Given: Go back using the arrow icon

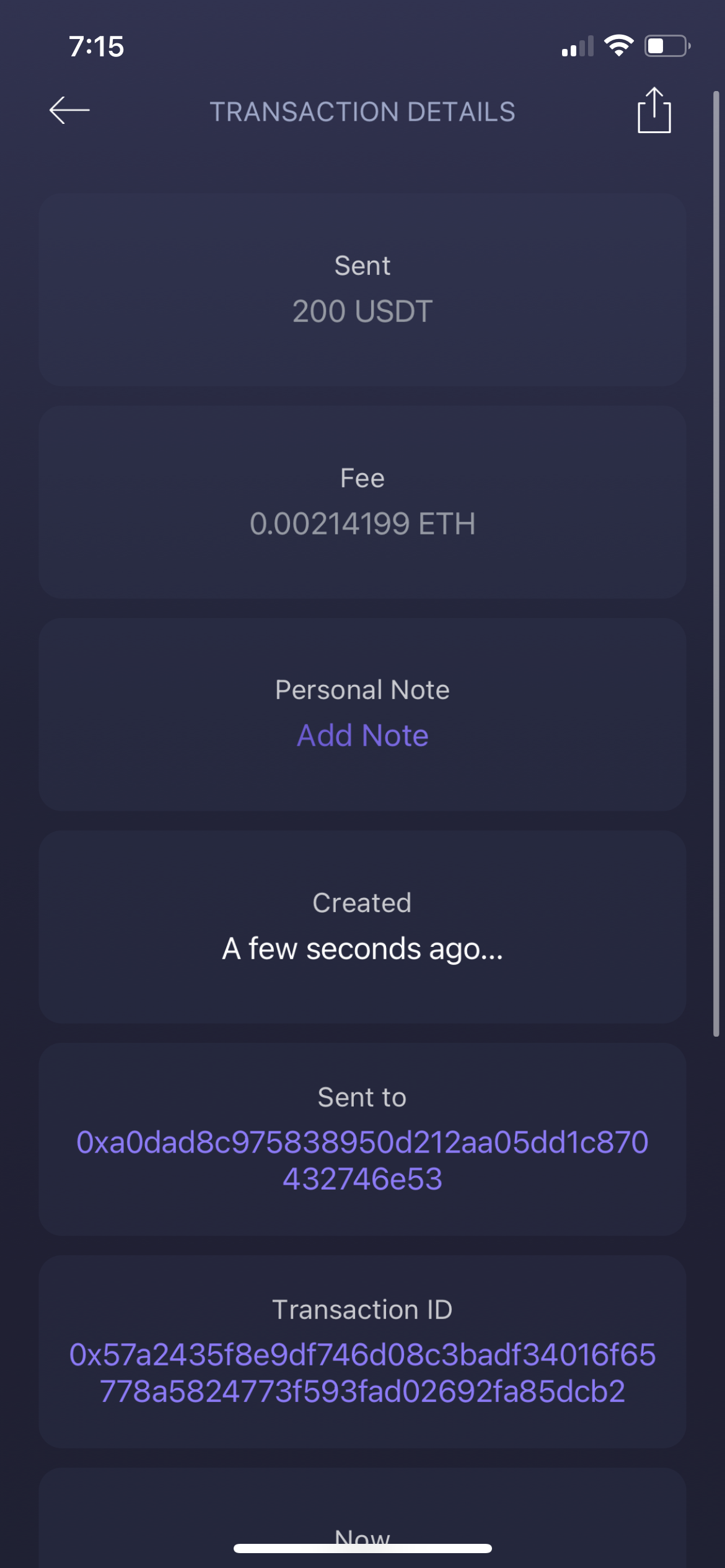Looking at the screenshot, I should pos(69,111).
